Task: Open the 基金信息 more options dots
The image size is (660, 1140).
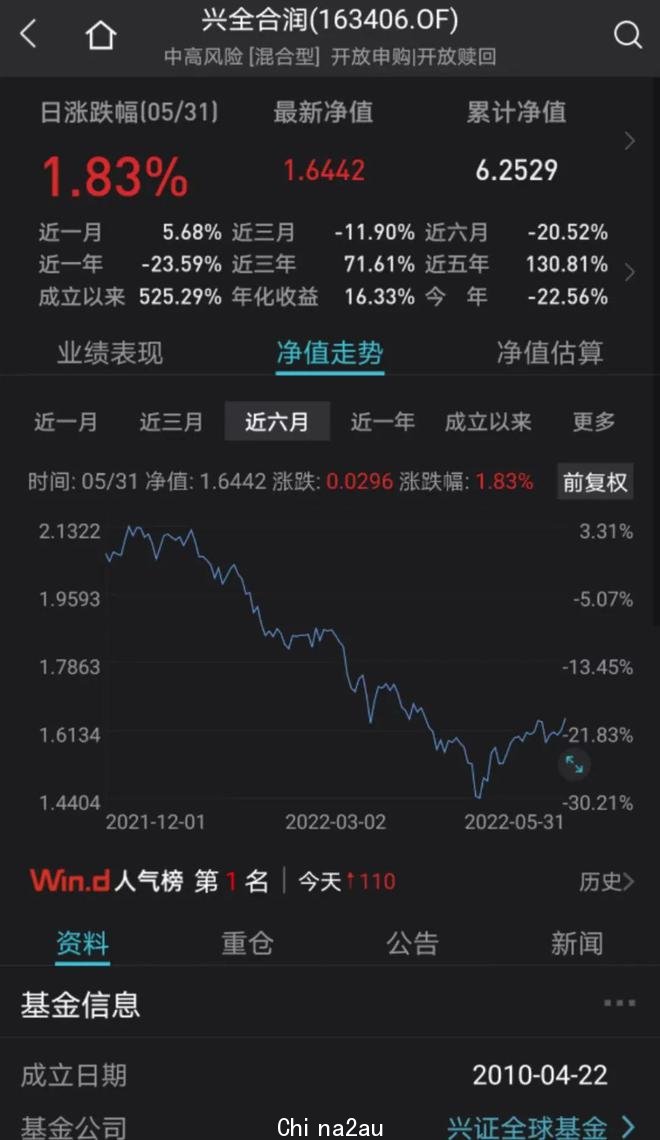Action: (619, 1003)
